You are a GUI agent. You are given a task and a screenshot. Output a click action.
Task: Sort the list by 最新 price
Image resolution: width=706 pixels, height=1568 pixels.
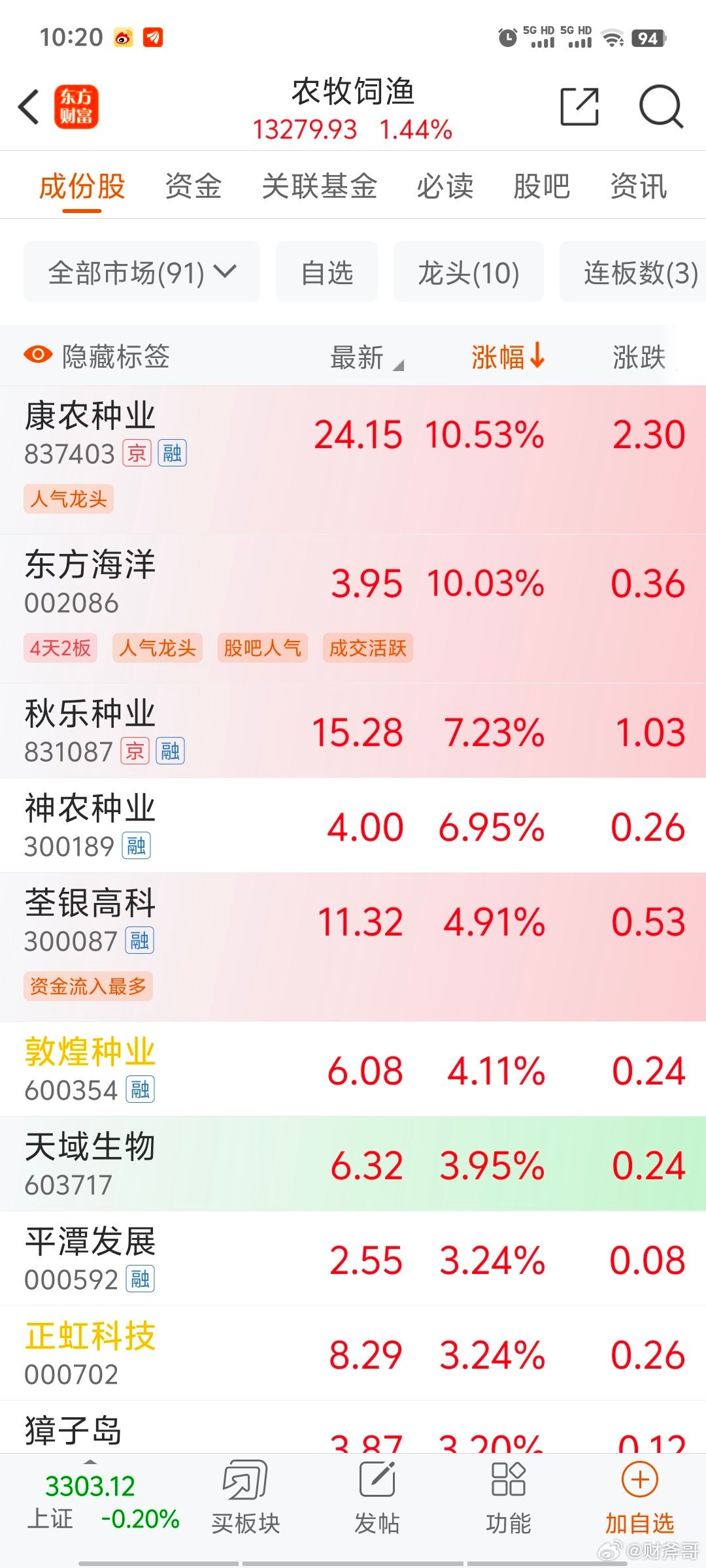click(367, 357)
